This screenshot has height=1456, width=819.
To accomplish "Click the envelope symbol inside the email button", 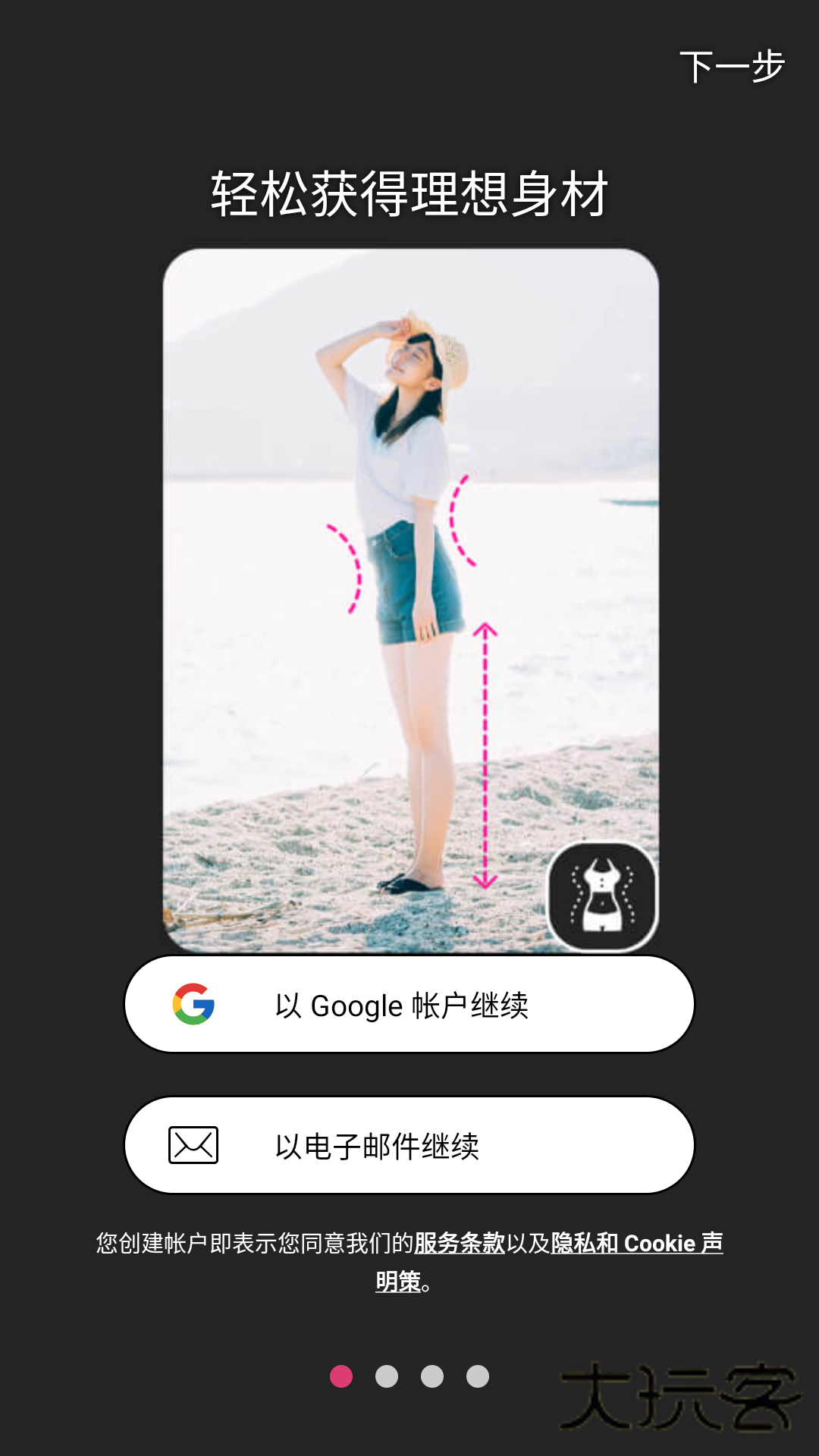I will [193, 1146].
